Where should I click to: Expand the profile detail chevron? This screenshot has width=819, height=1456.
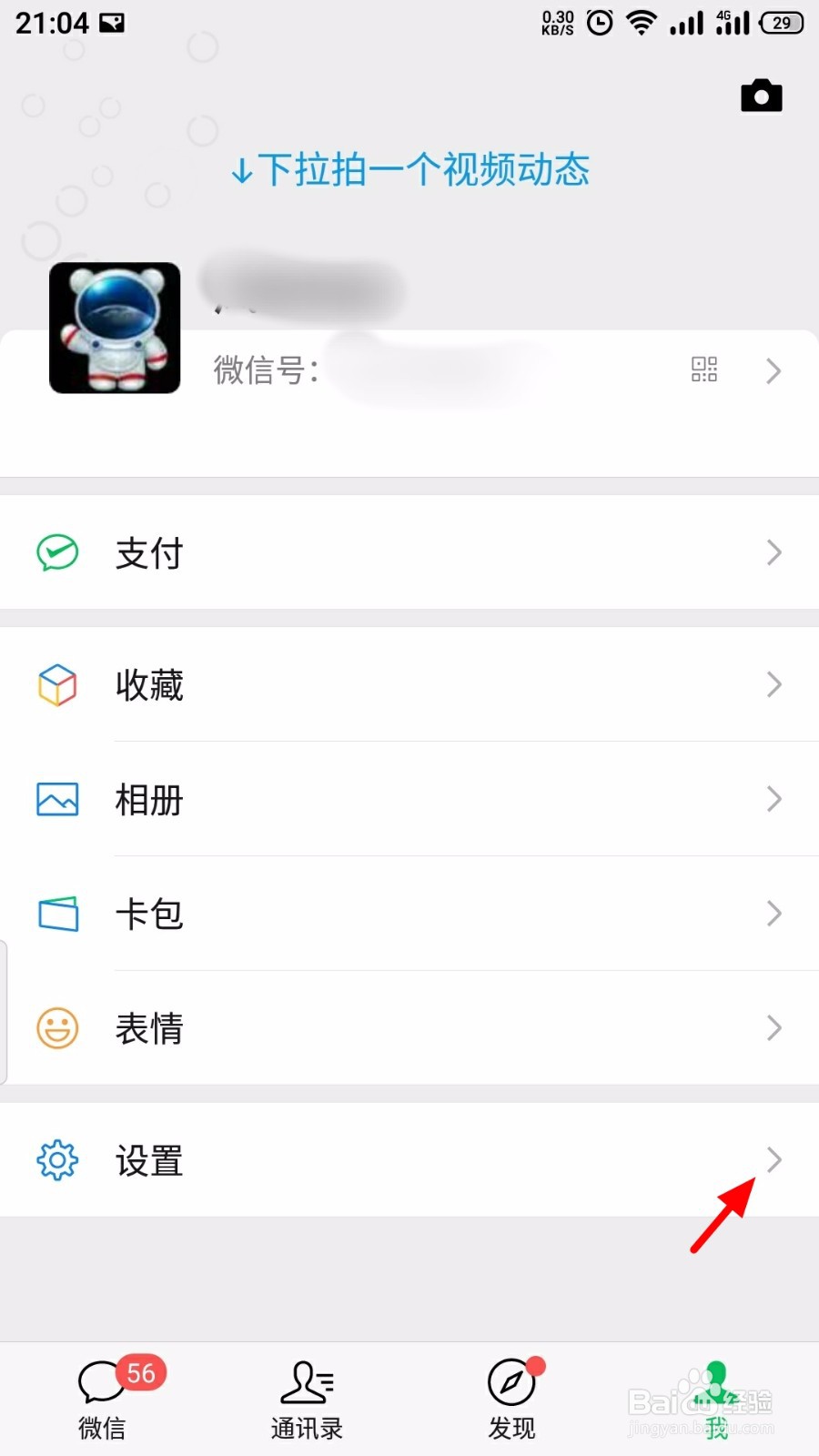773,370
